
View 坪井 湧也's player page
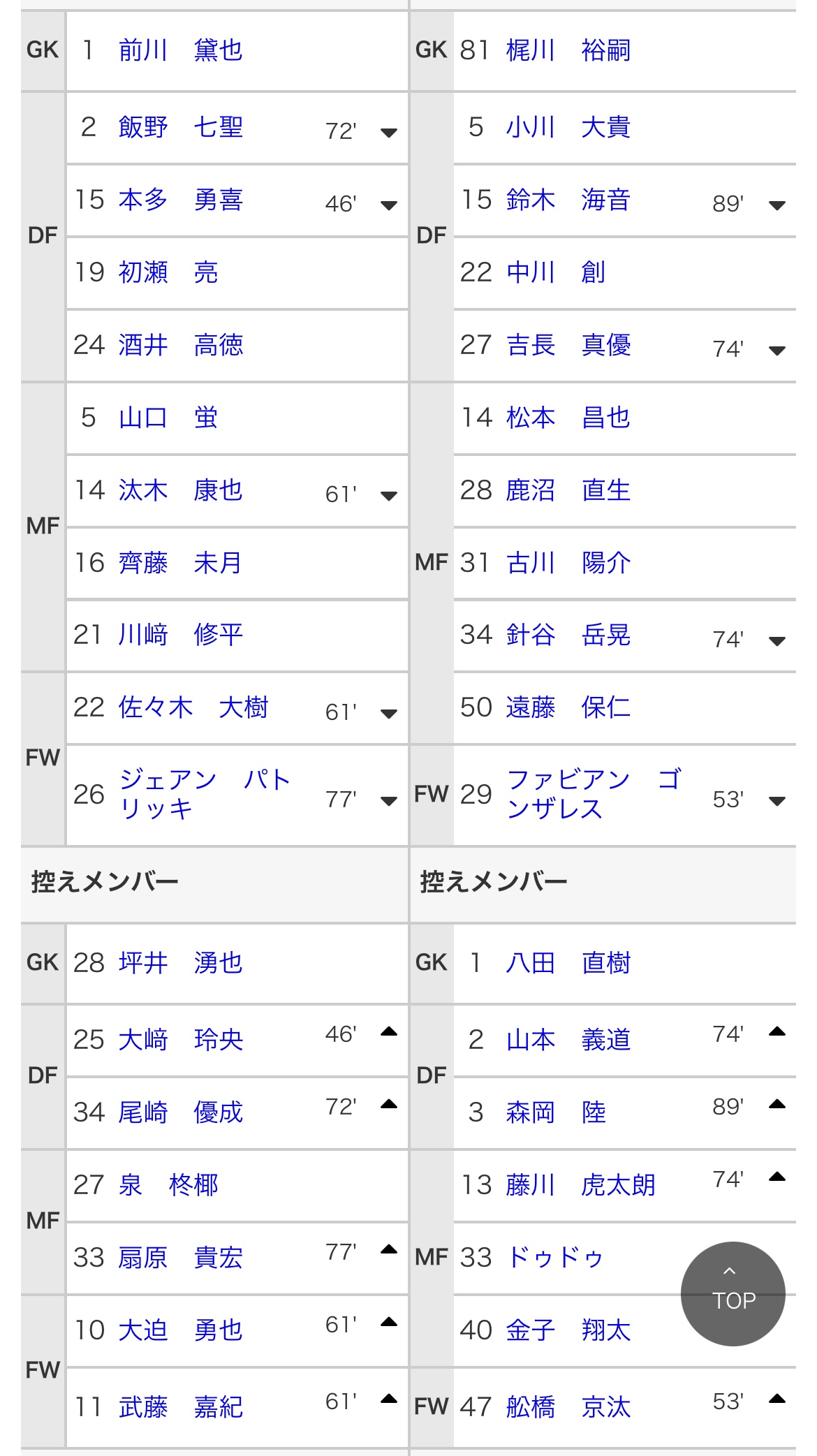coord(181,963)
